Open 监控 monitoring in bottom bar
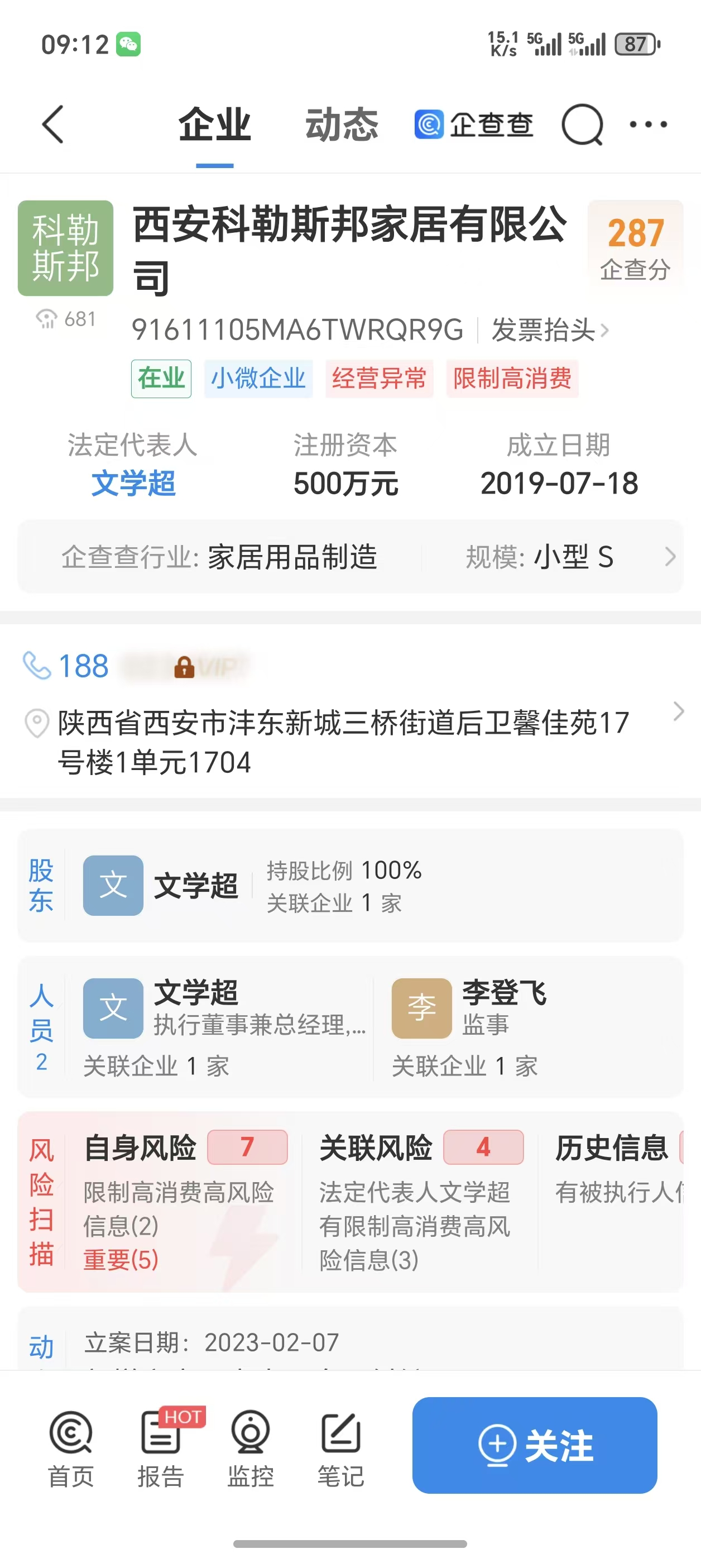Screen dimensions: 701x1568 click(x=251, y=1449)
